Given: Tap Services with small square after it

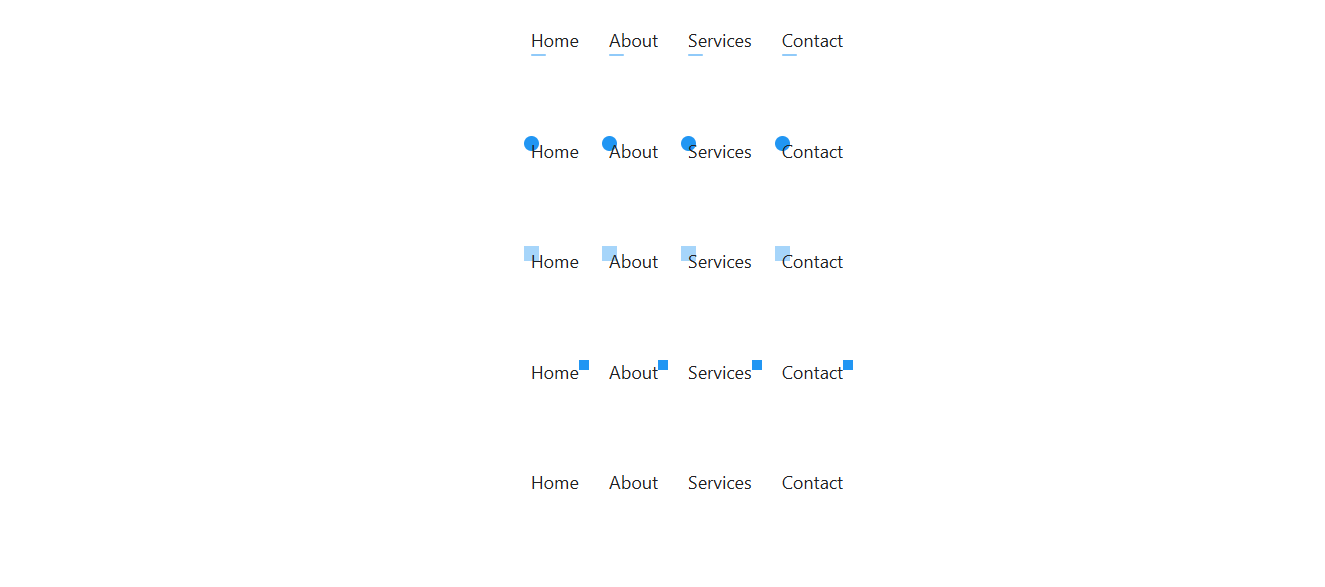Looking at the screenshot, I should point(719,373).
